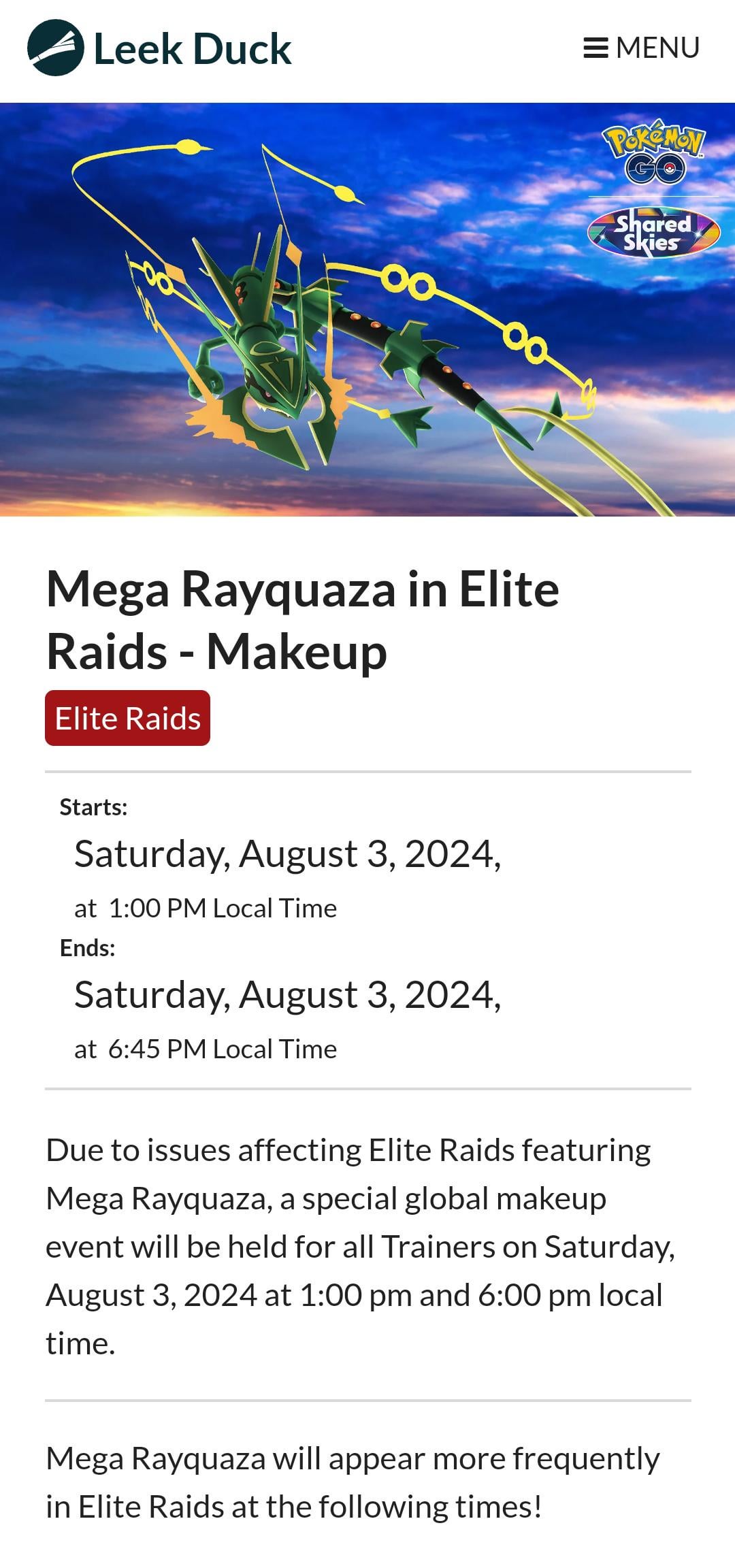This screenshot has height=1568, width=735.
Task: Go to the Leek Duck home page
Action: coord(159,48)
